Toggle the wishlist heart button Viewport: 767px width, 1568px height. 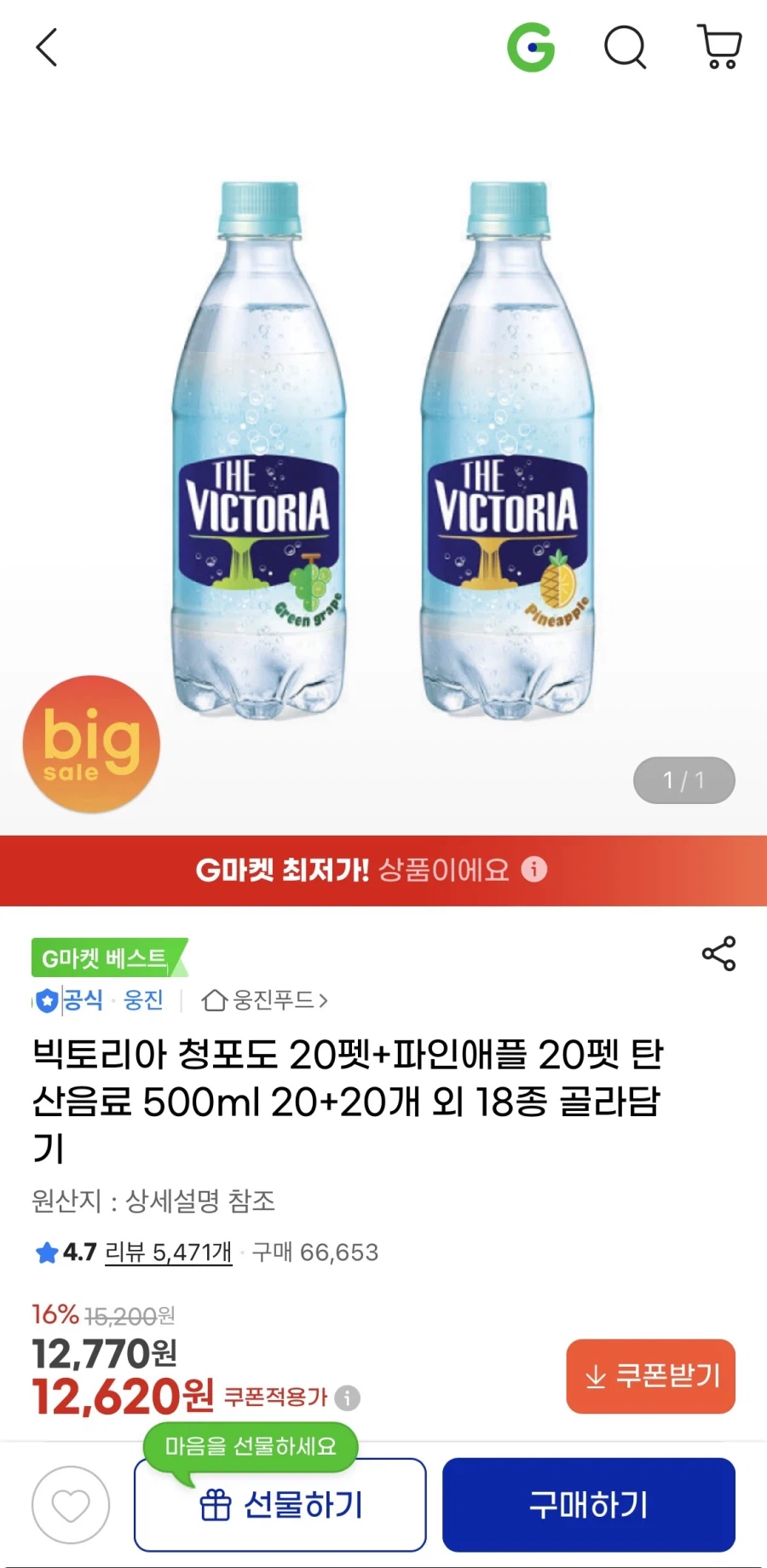pos(70,1503)
